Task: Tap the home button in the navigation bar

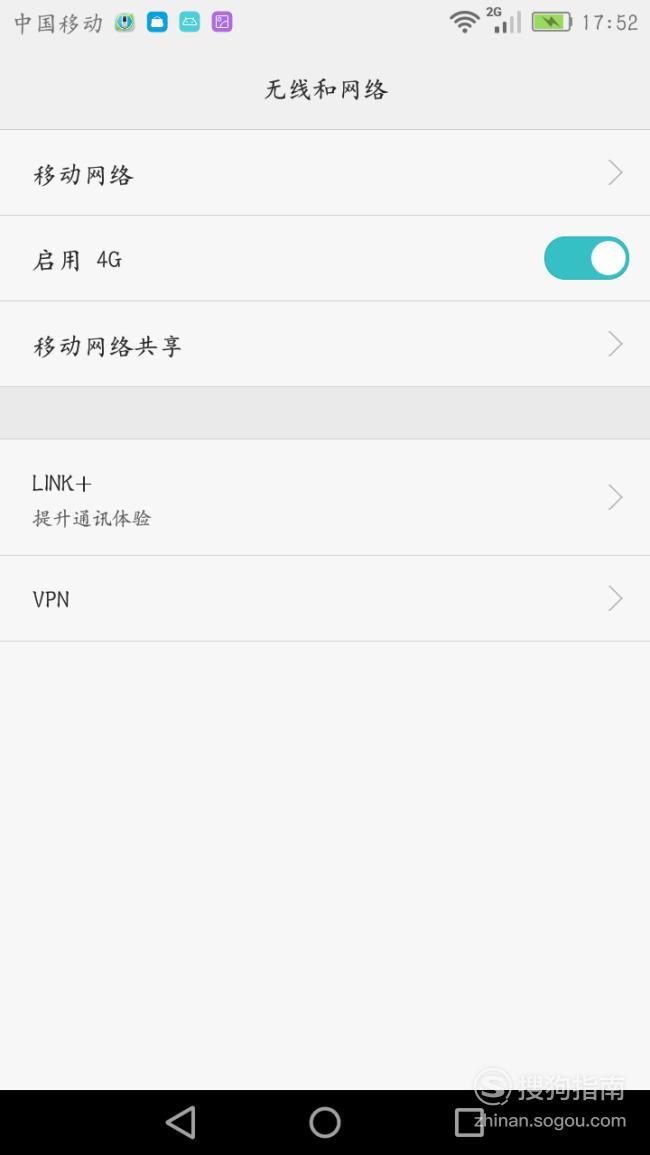Action: (x=325, y=1123)
